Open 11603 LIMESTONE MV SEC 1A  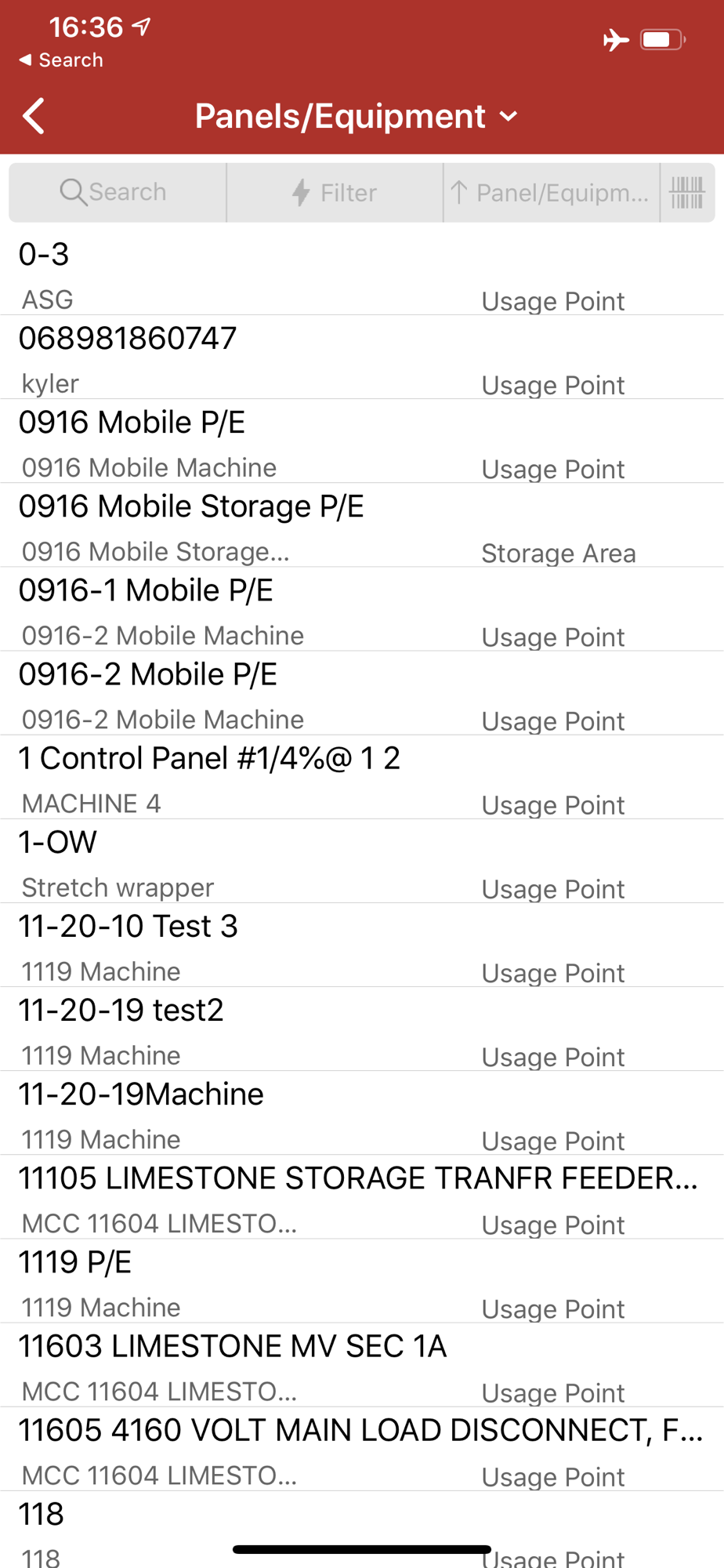(362, 1365)
